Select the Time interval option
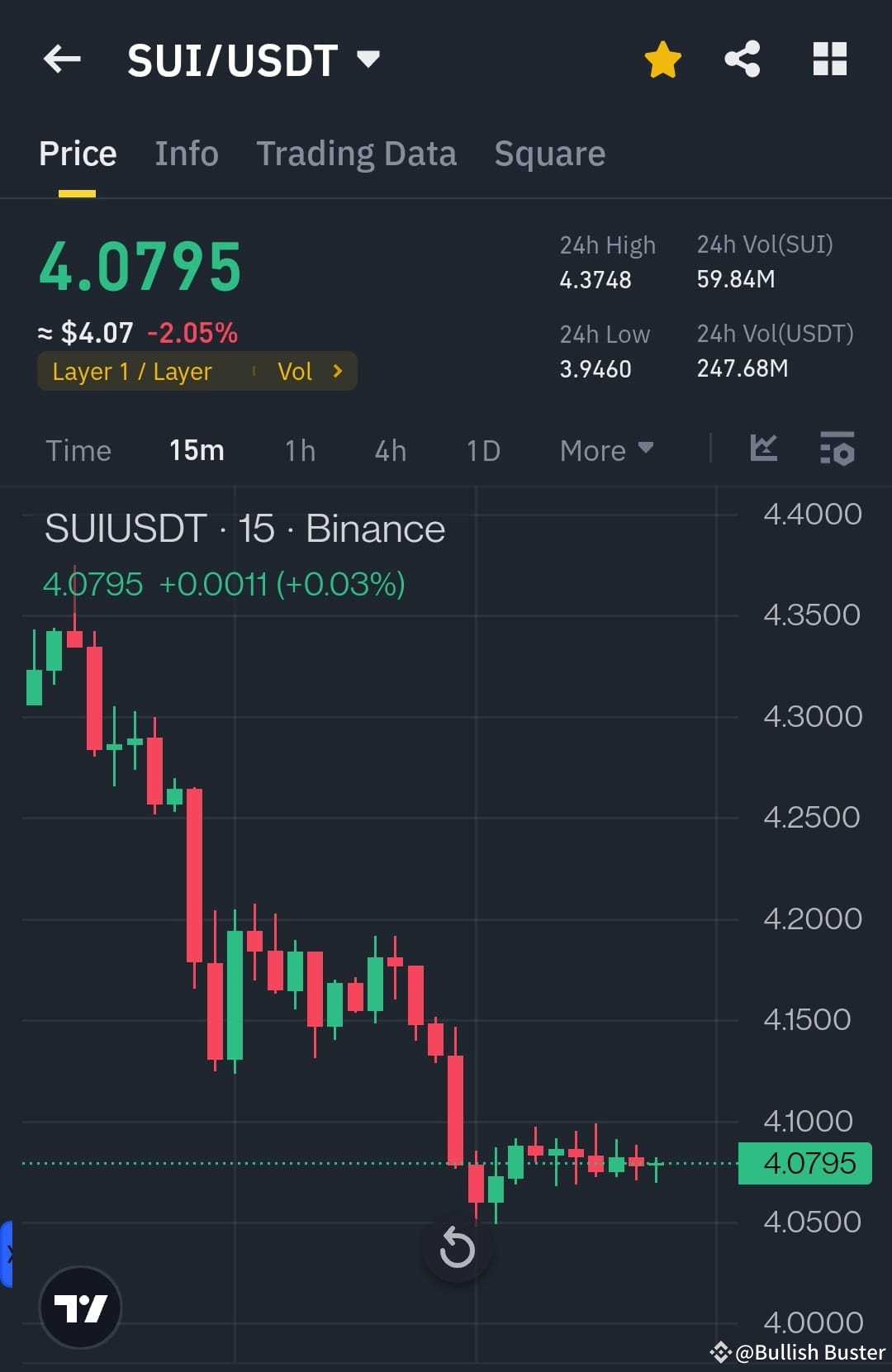 coord(78,450)
